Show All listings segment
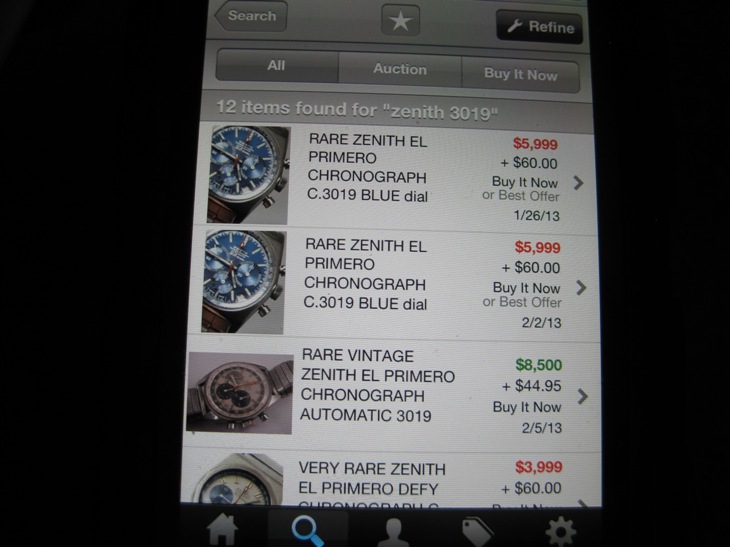This screenshot has height=547, width=730. tap(277, 66)
